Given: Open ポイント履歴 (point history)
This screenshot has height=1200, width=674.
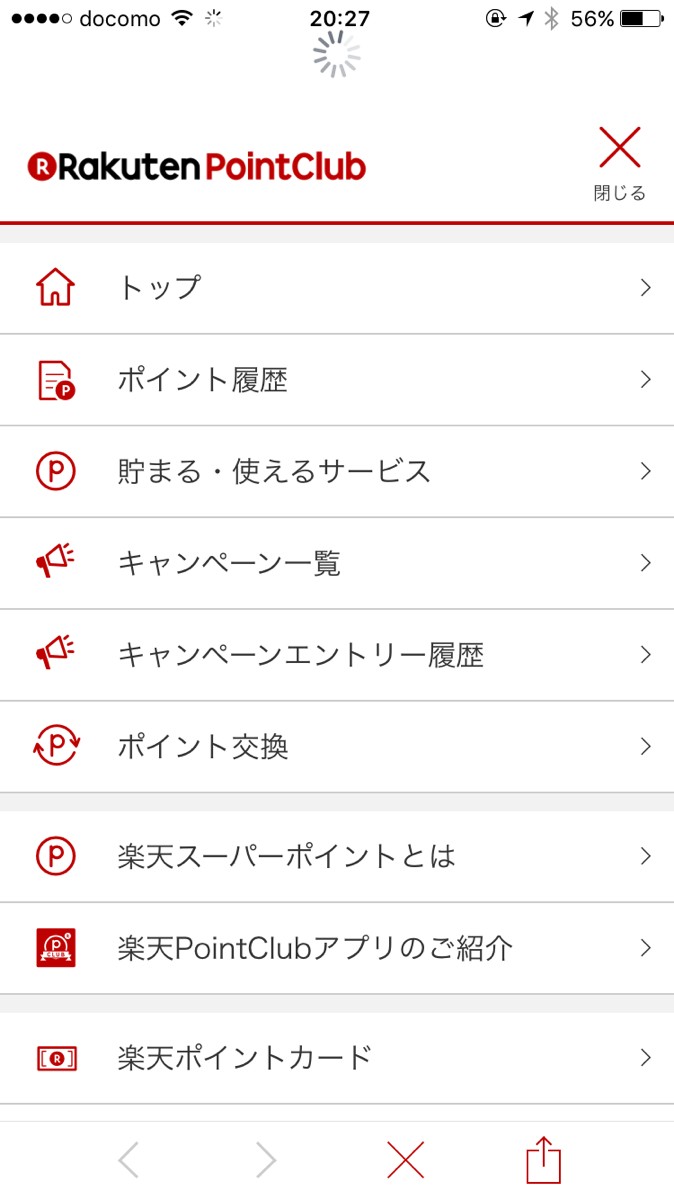Looking at the screenshot, I should tap(337, 380).
